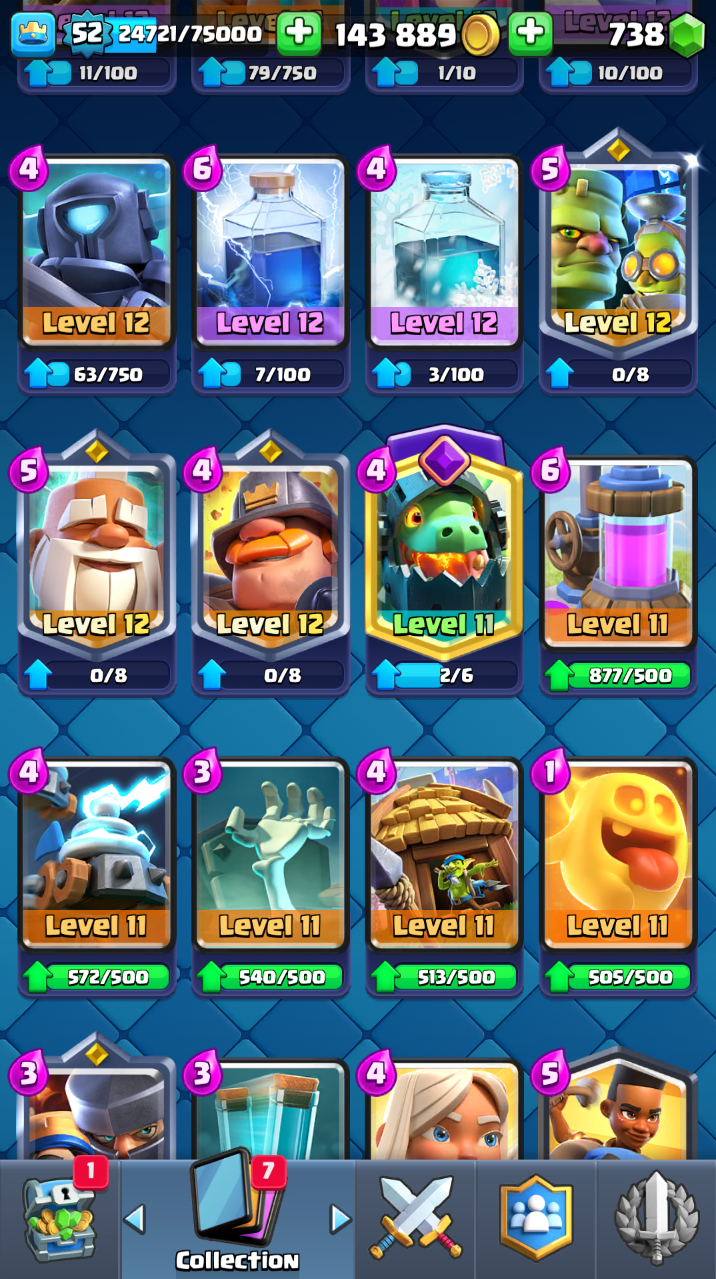Tap the right arrow beside Collection
This screenshot has width=716, height=1279.
340,1218
